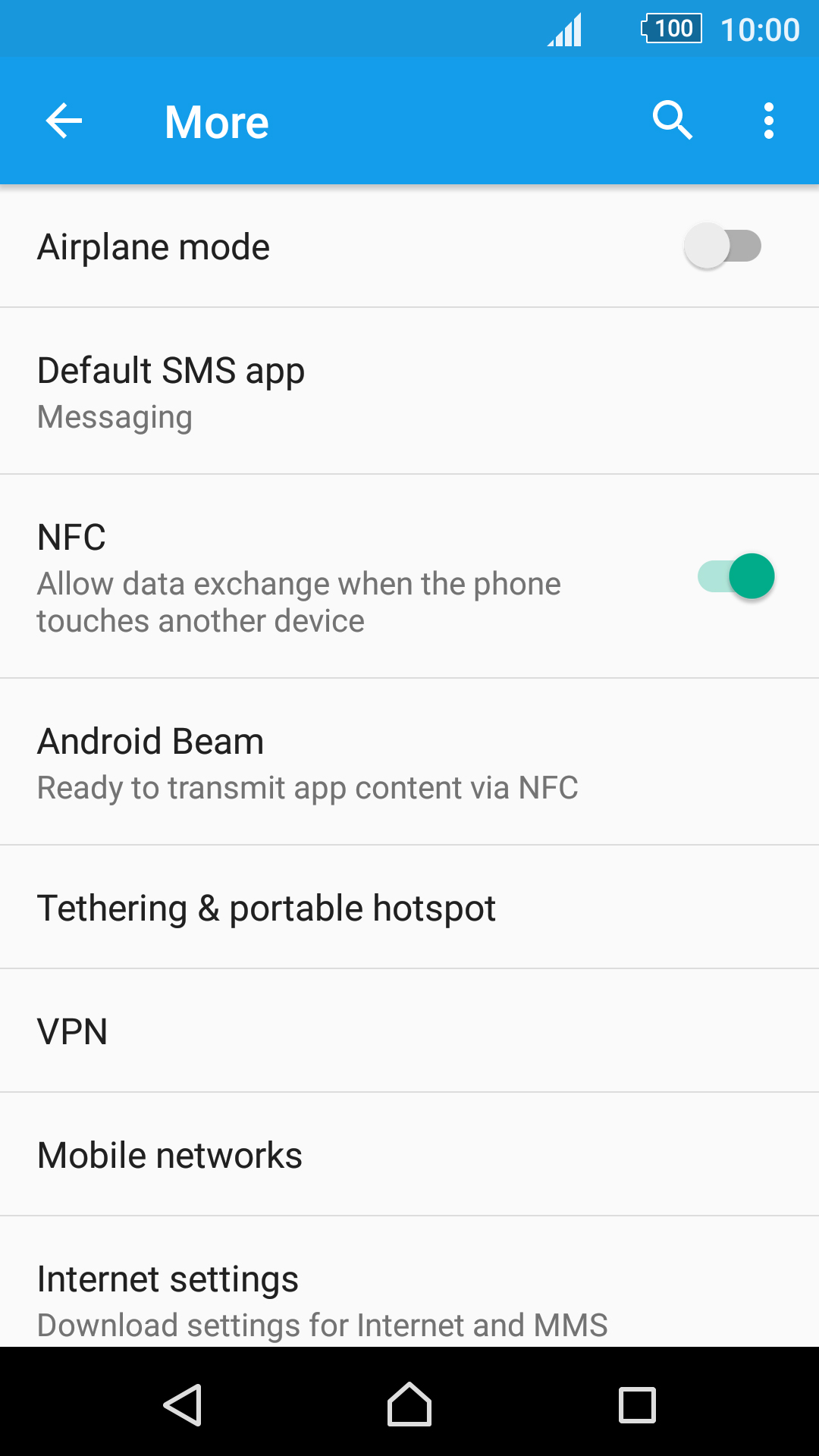Open Android Beam settings
Viewport: 819px width, 1456px height.
tap(409, 762)
